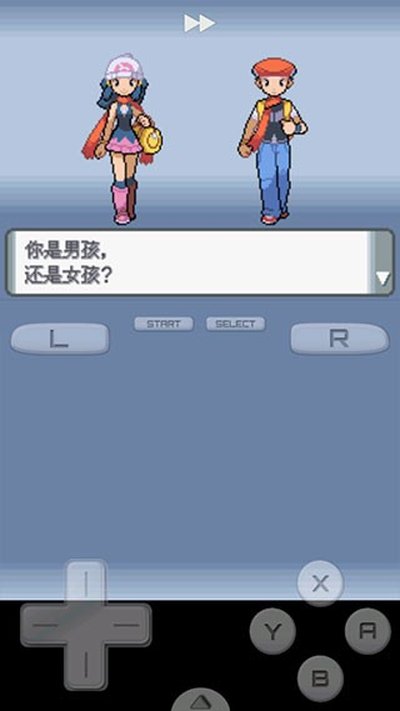This screenshot has height=711, width=400.
Task: Tap the L shoulder button
Action: coord(60,339)
